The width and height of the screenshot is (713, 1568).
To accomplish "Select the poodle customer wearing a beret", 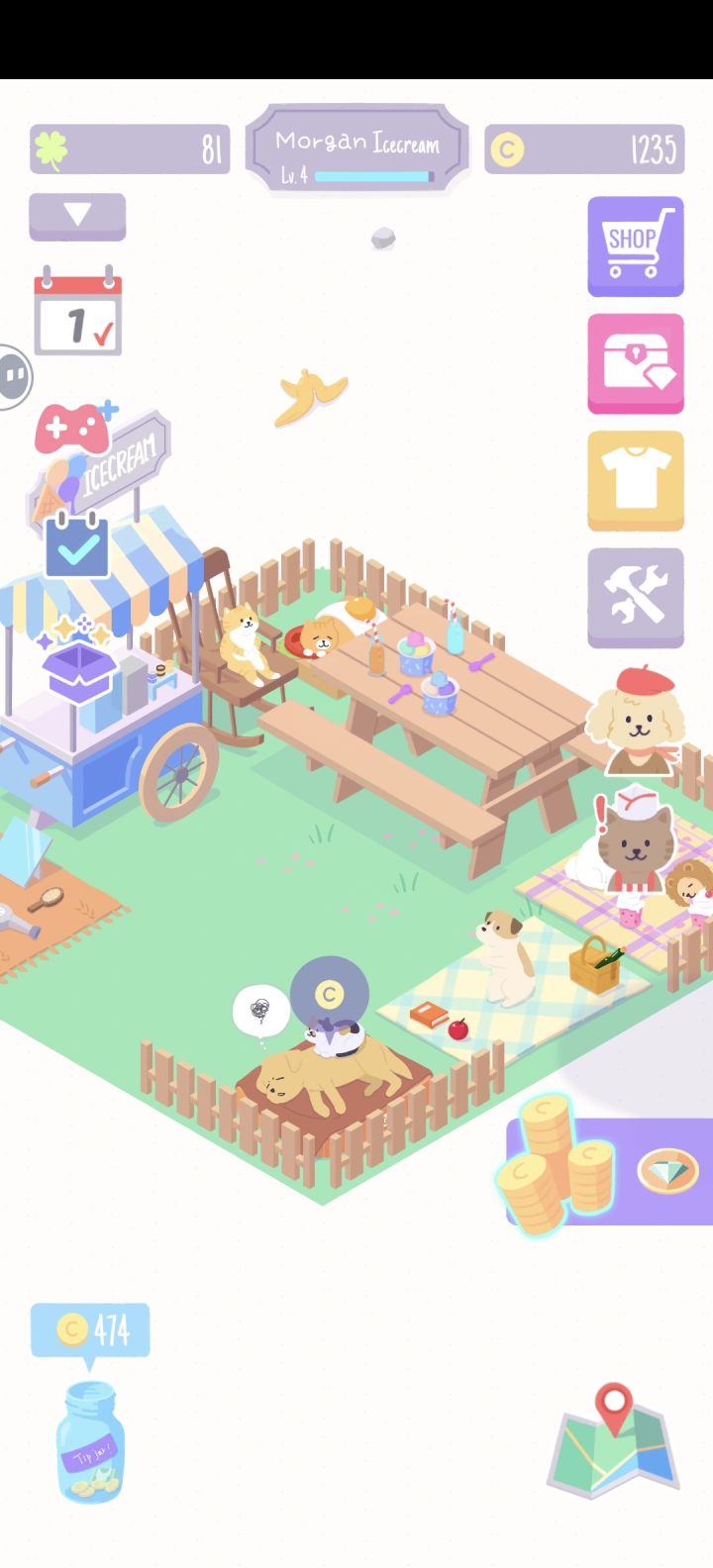I will (x=639, y=723).
